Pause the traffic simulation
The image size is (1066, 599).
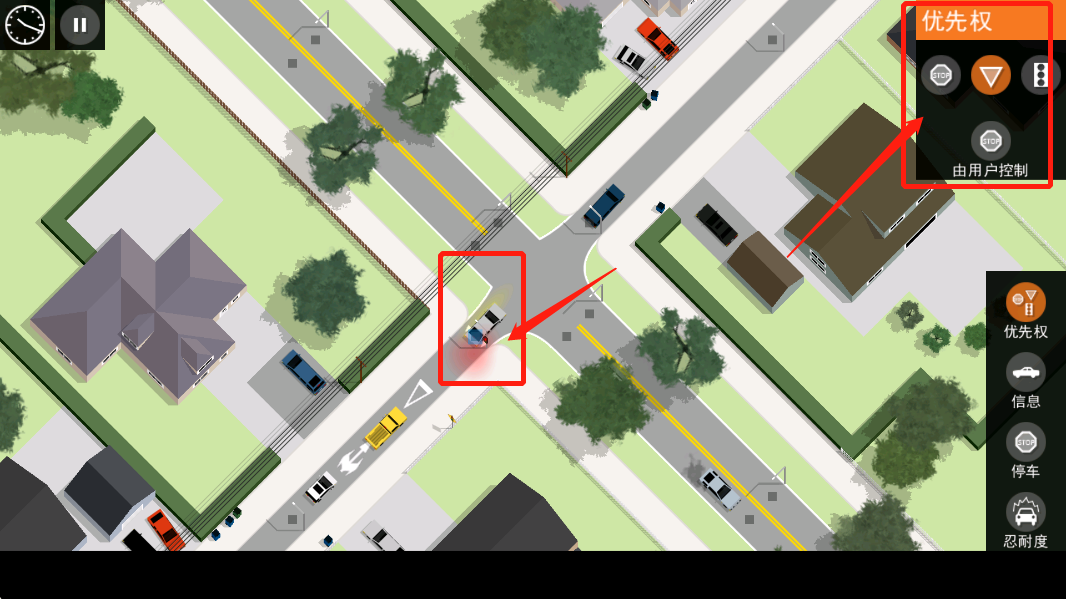click(x=79, y=24)
